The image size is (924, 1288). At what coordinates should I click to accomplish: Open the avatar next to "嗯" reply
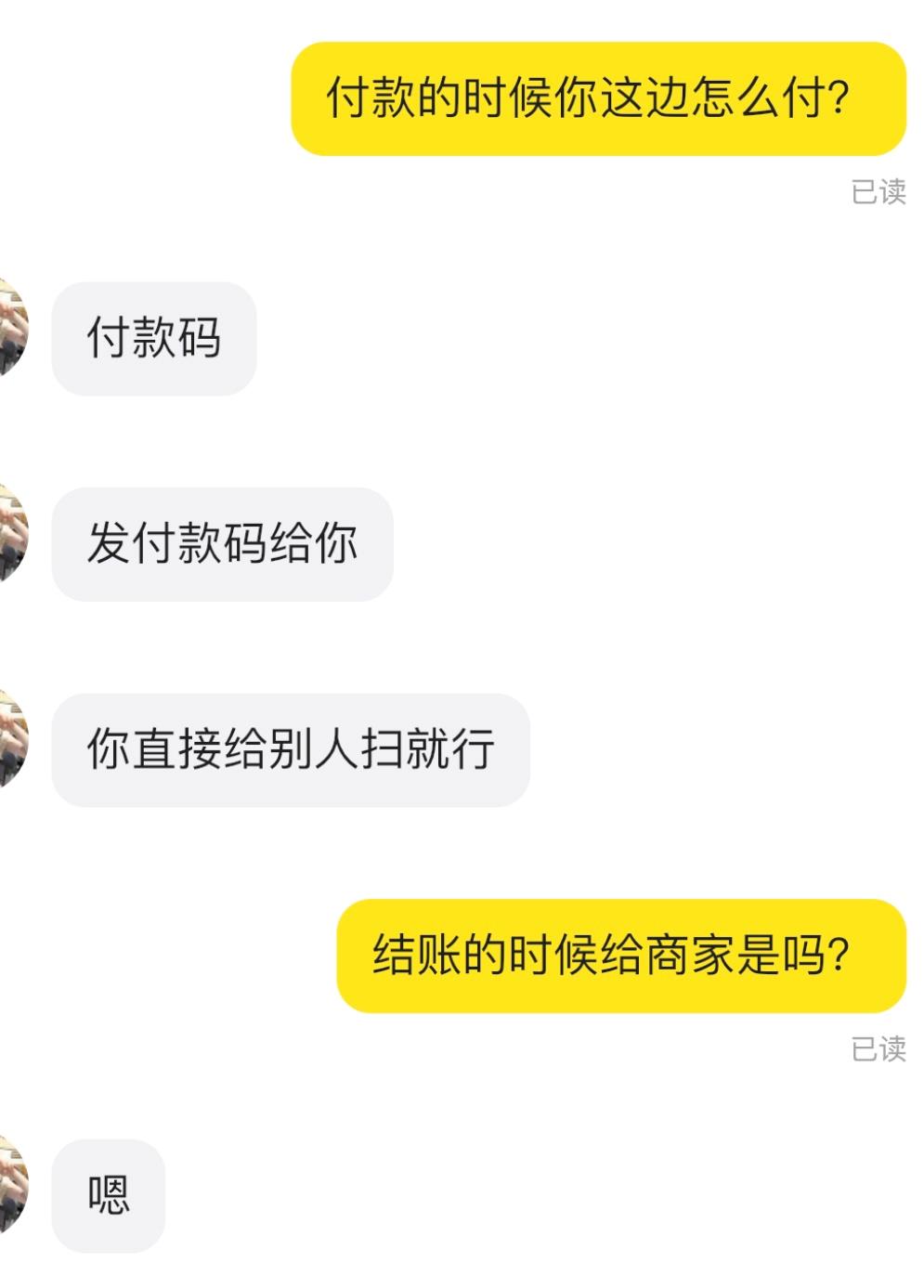click(11, 1185)
